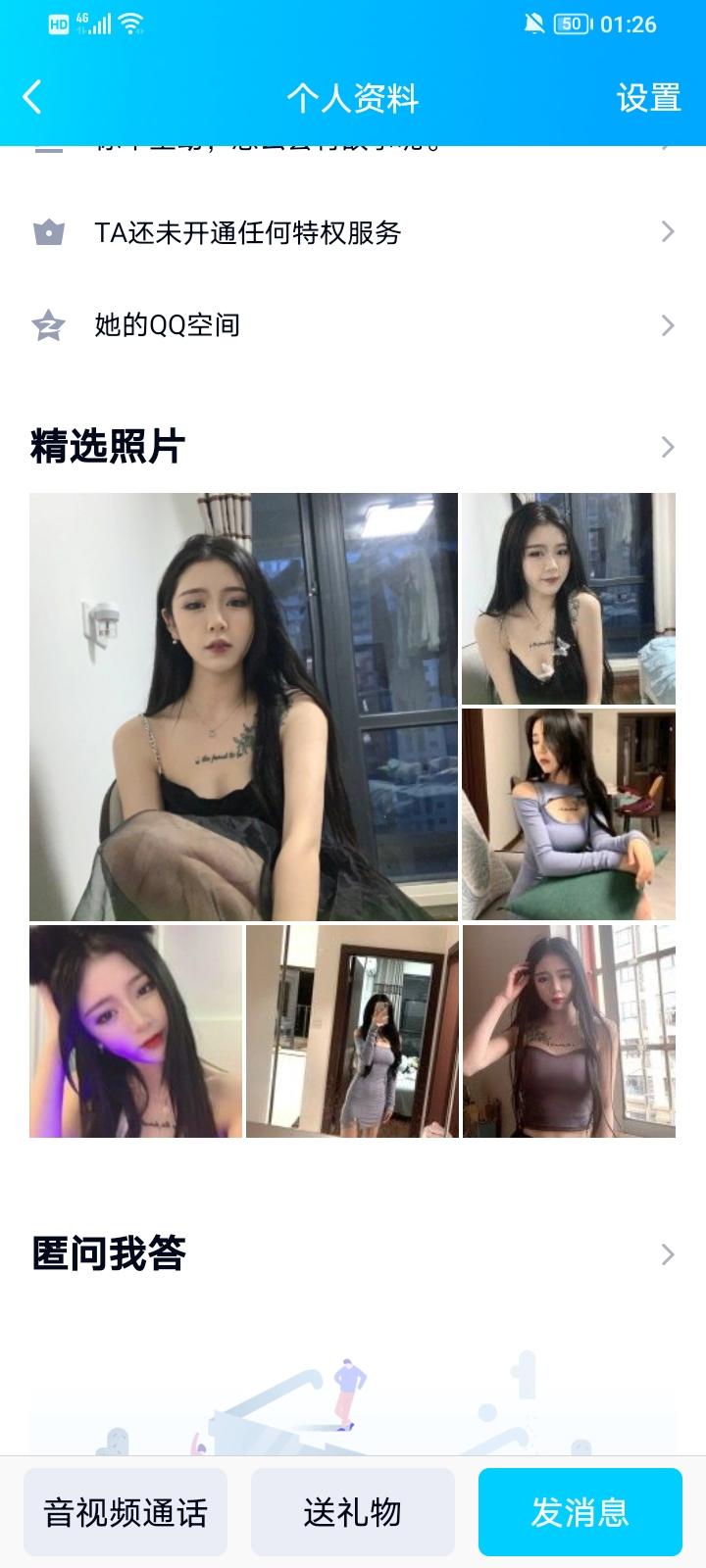Screen dimensions: 706x1568
Task: Tap the 个人资料 title
Action: (x=353, y=98)
